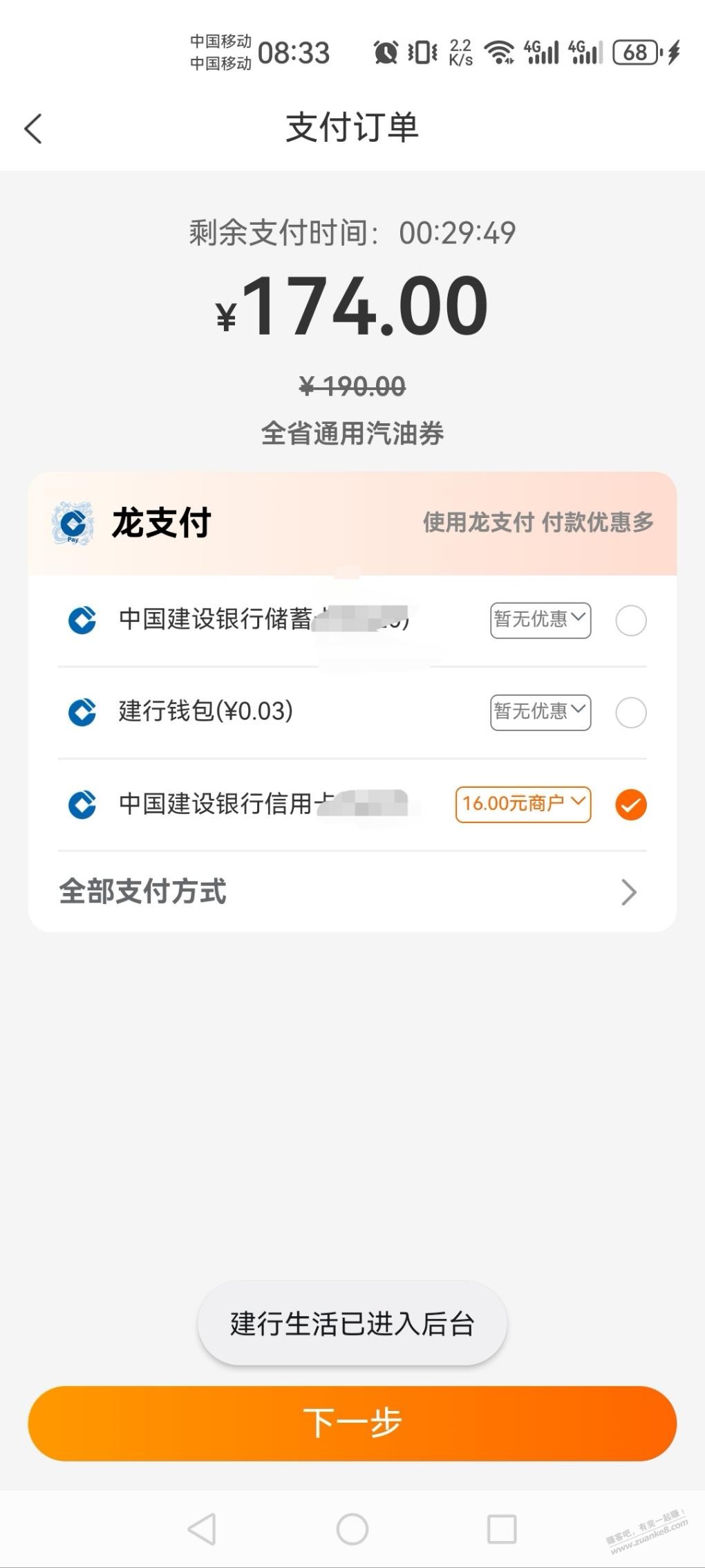Screen dimensions: 705x1568
Task: Tap the CCB icon beside 建行钱包
Action: tap(81, 712)
